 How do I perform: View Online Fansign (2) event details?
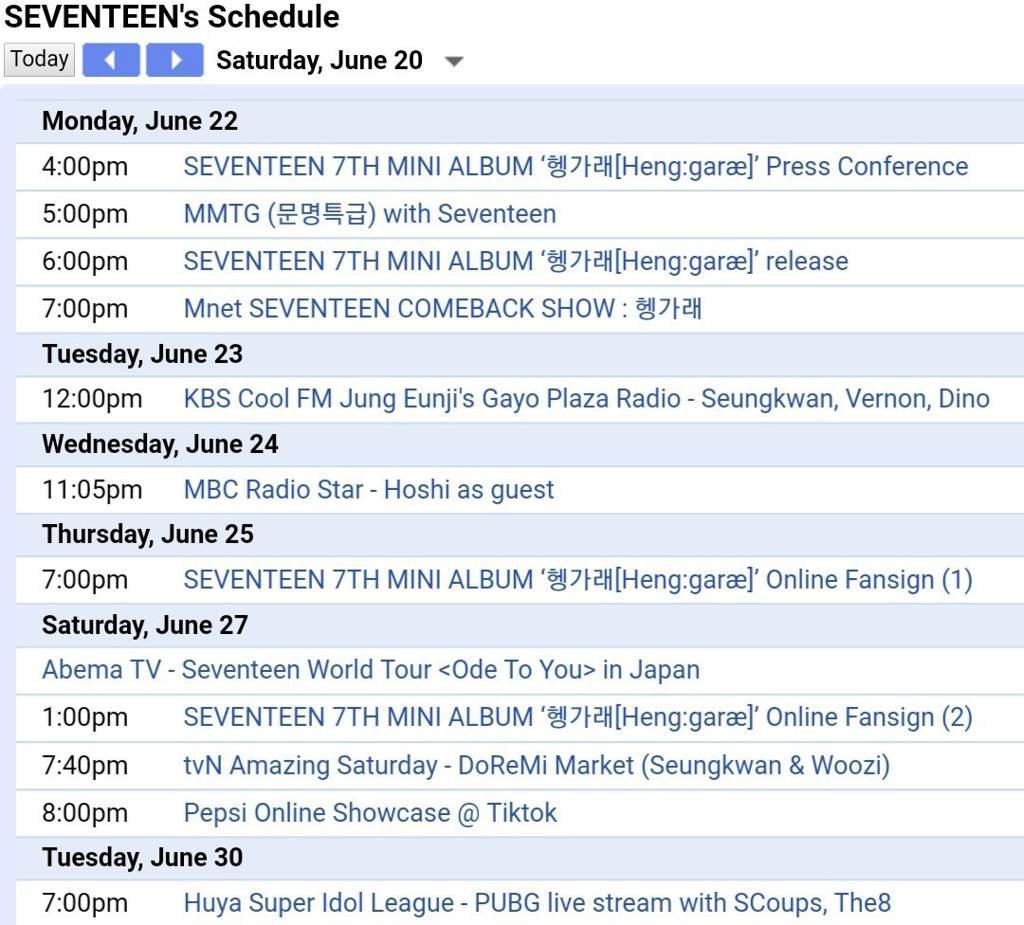577,718
